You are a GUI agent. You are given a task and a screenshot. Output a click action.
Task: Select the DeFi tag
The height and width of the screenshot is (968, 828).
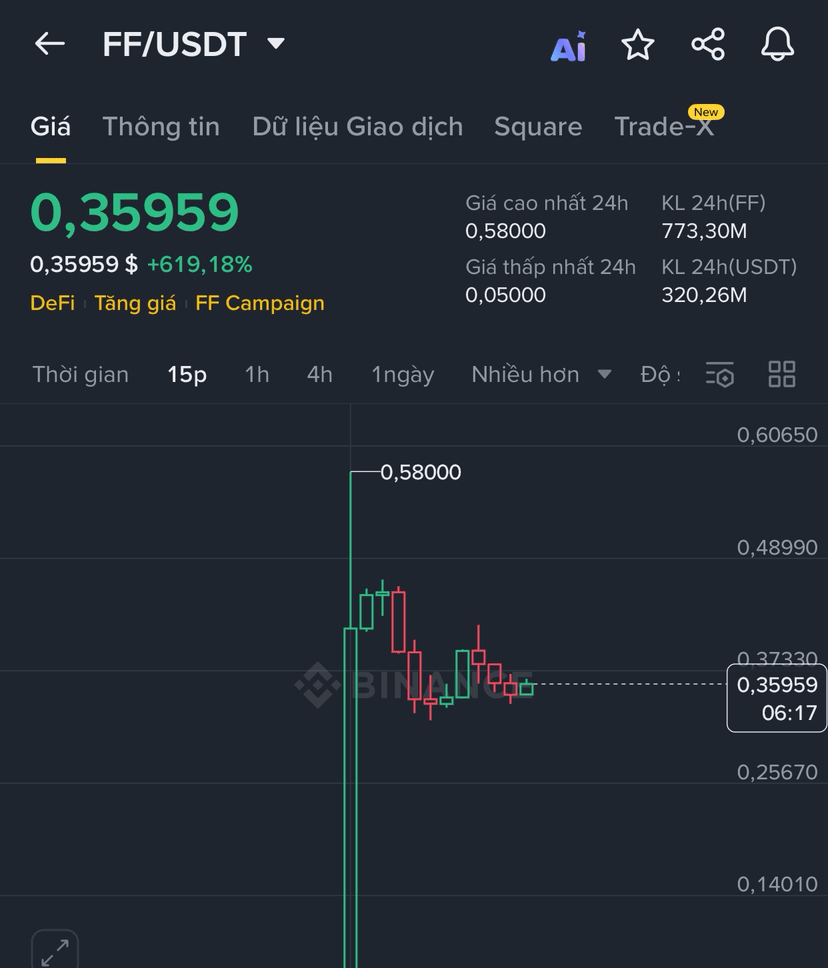[52, 303]
